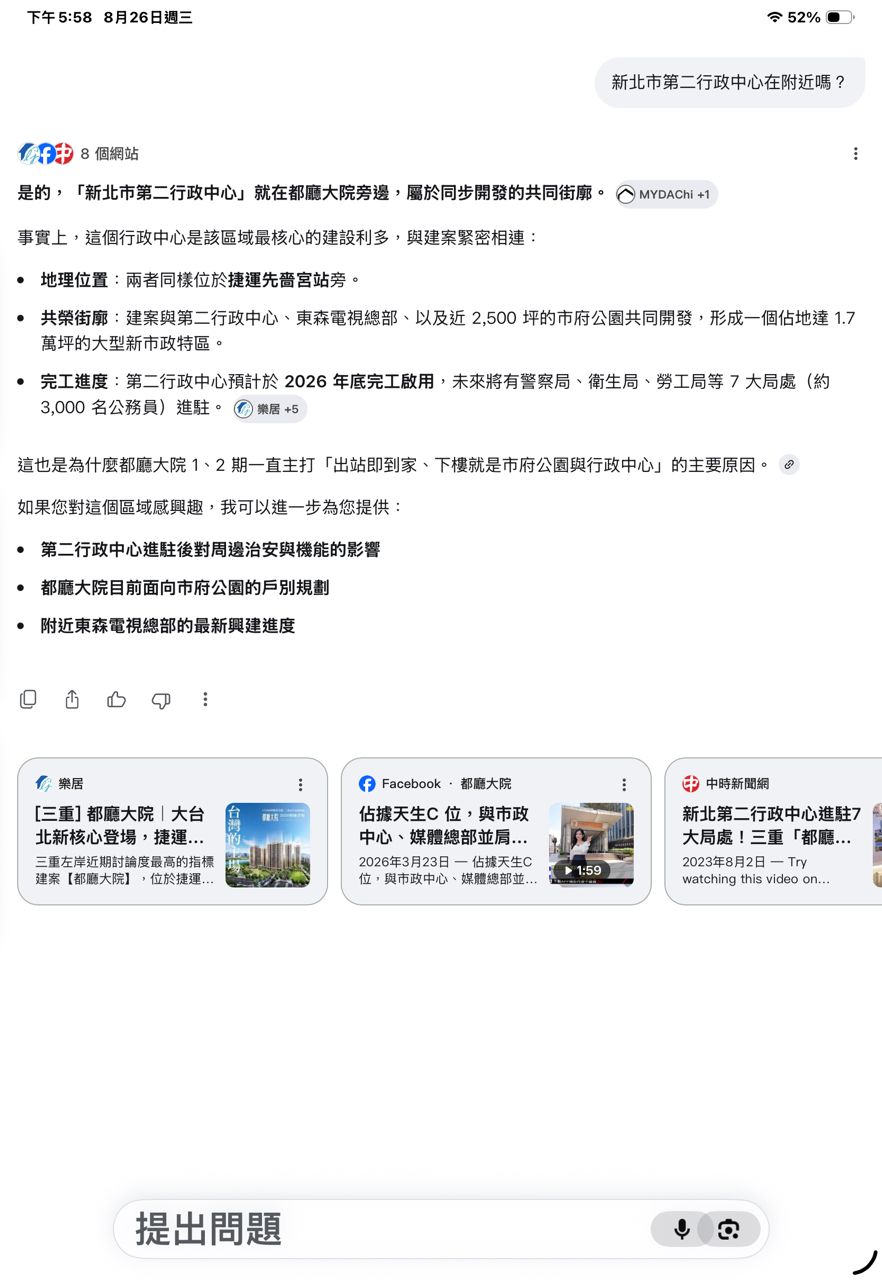This screenshot has height=1280, width=882.
Task: Open the Facebook 都廳大院 video card
Action: click(496, 831)
